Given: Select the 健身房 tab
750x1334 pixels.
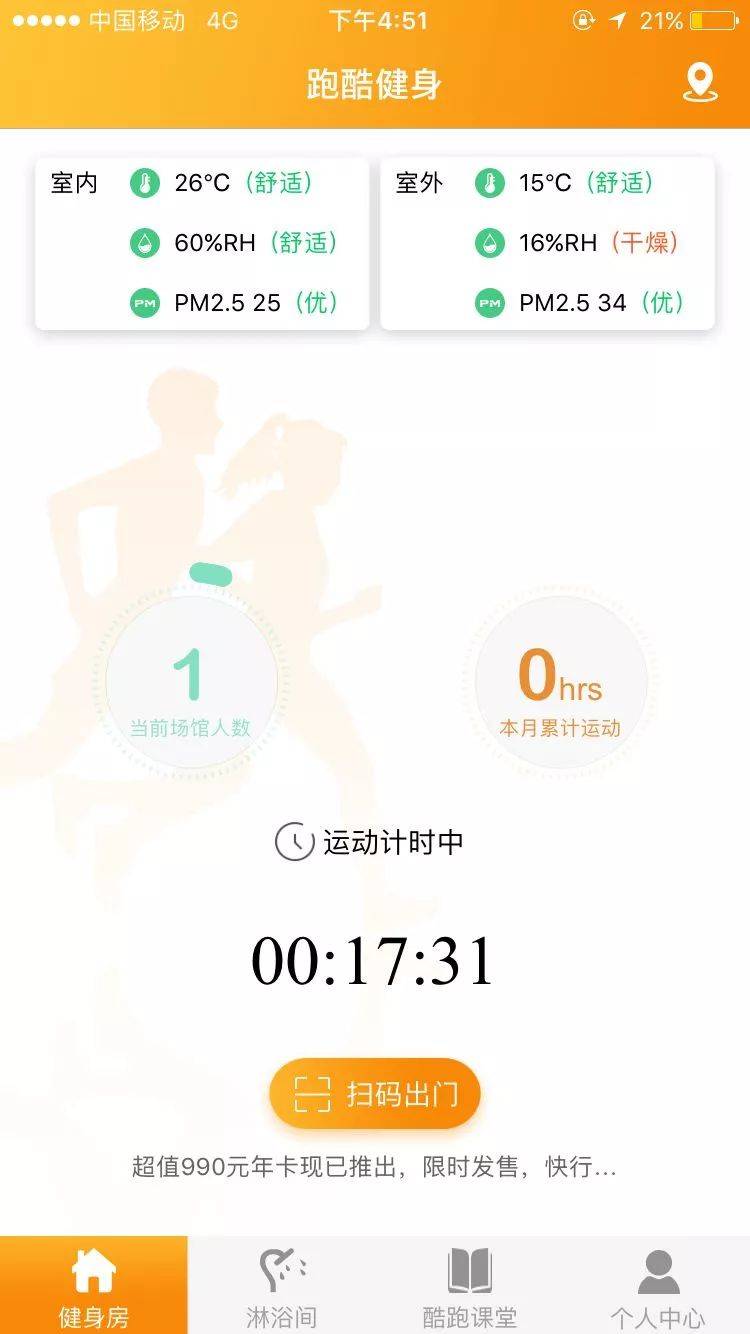Looking at the screenshot, I should [x=93, y=1286].
